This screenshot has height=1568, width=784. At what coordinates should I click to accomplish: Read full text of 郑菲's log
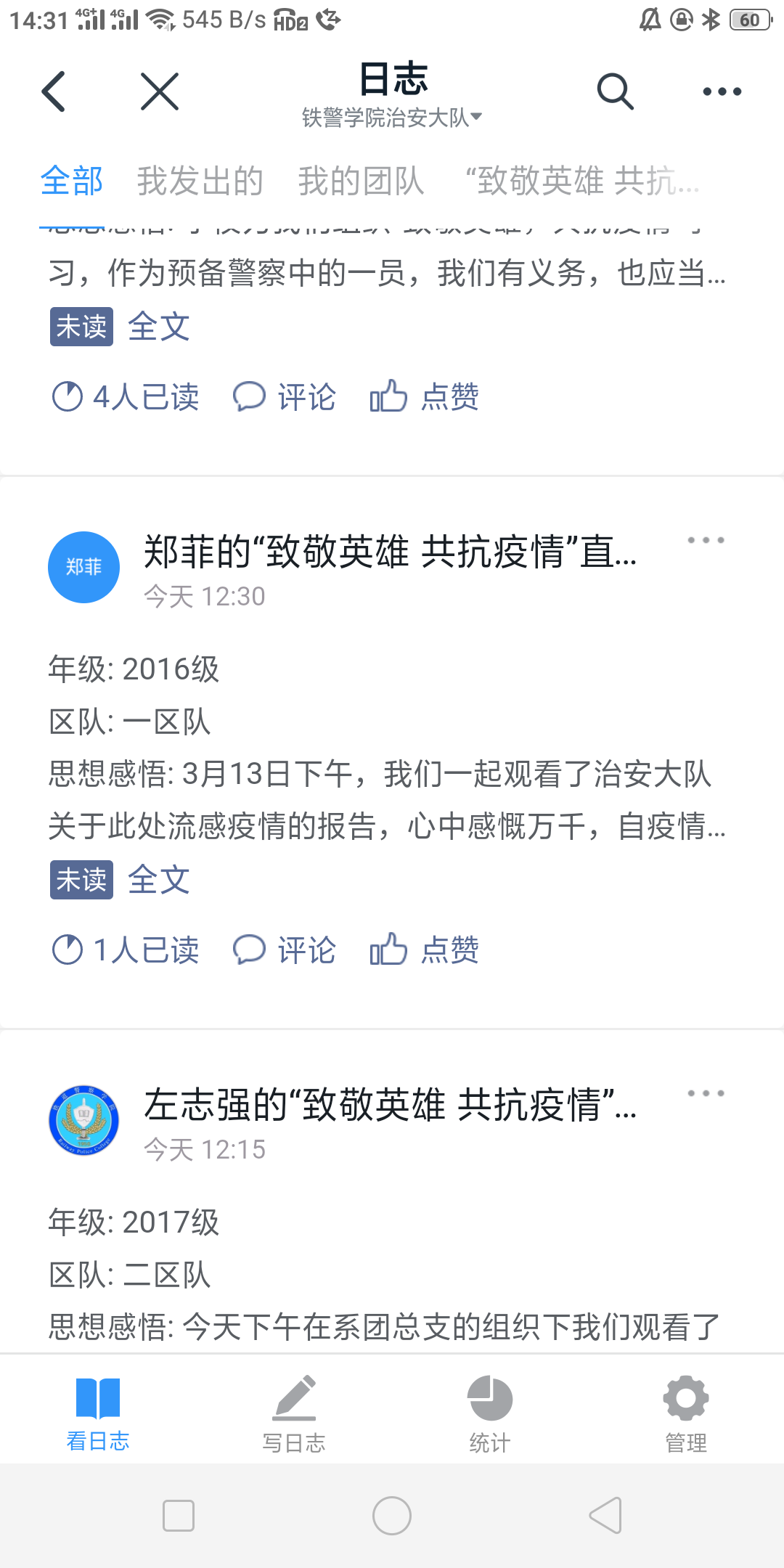(159, 880)
